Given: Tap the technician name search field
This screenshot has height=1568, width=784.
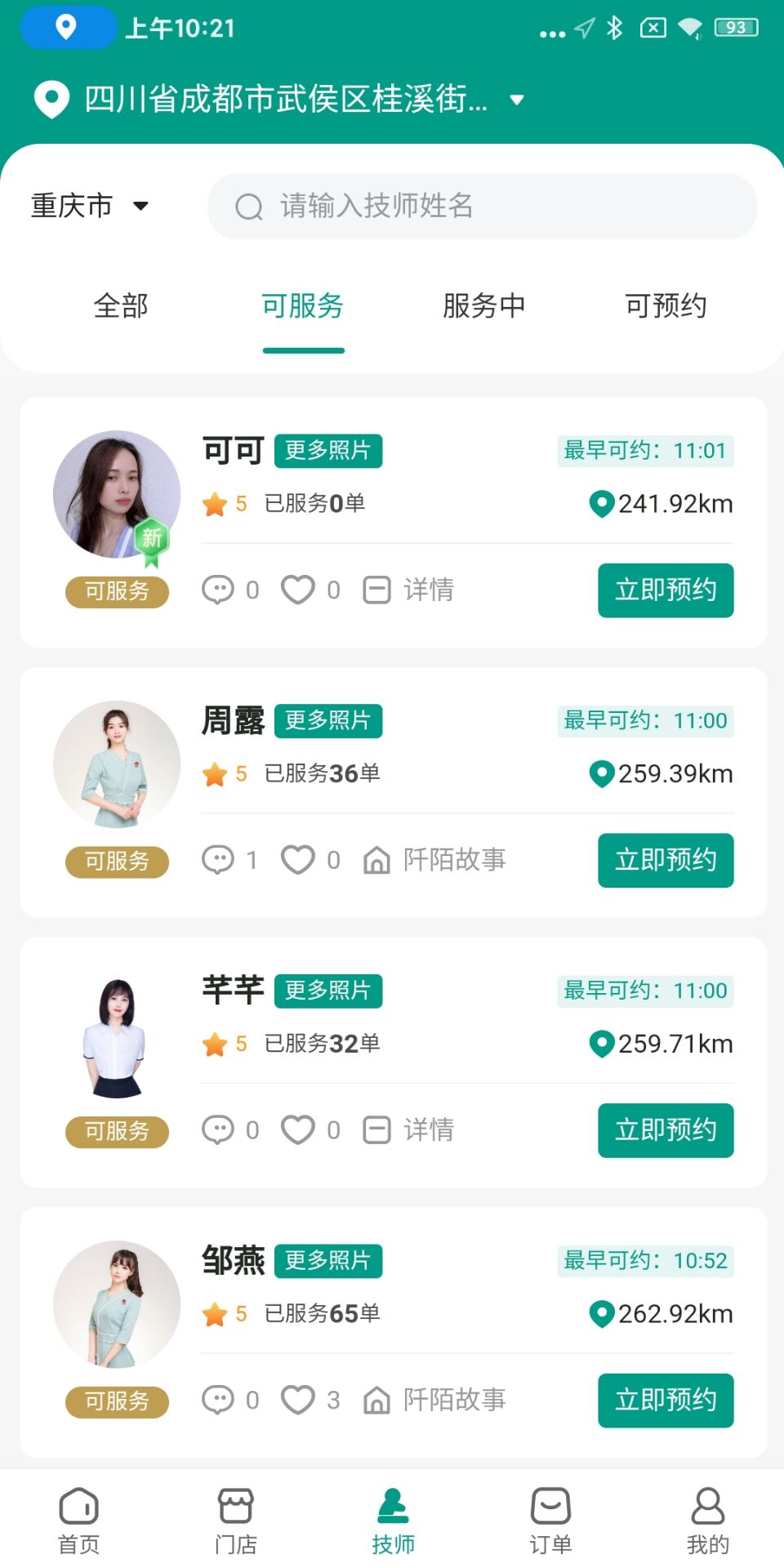Looking at the screenshot, I should (482, 206).
